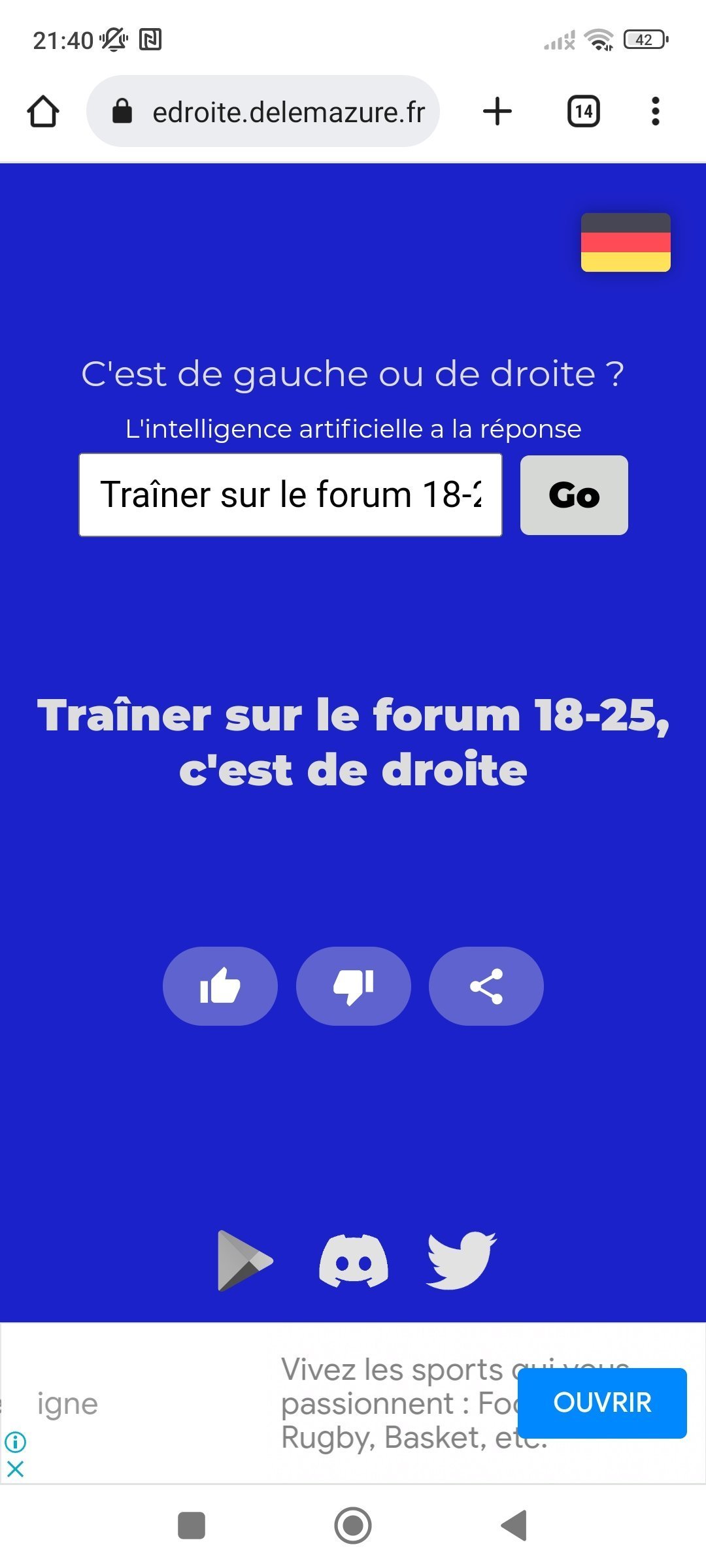Open ad info icon
This screenshot has width=706, height=1568.
click(16, 1441)
